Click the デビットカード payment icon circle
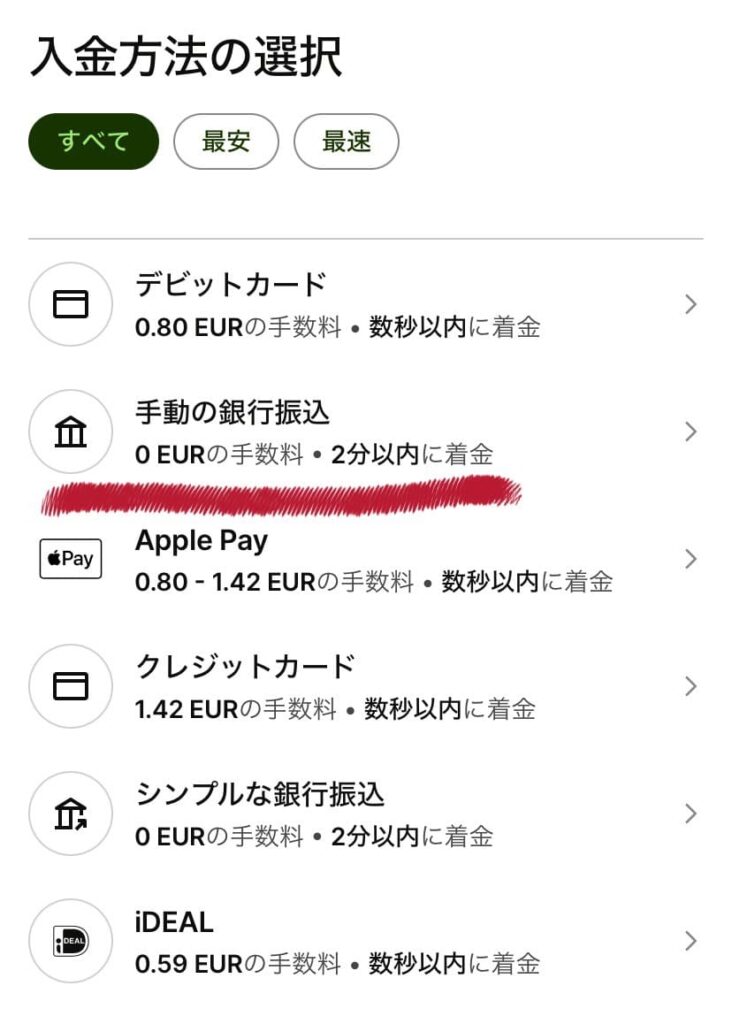The width and height of the screenshot is (732, 1024). (x=69, y=305)
